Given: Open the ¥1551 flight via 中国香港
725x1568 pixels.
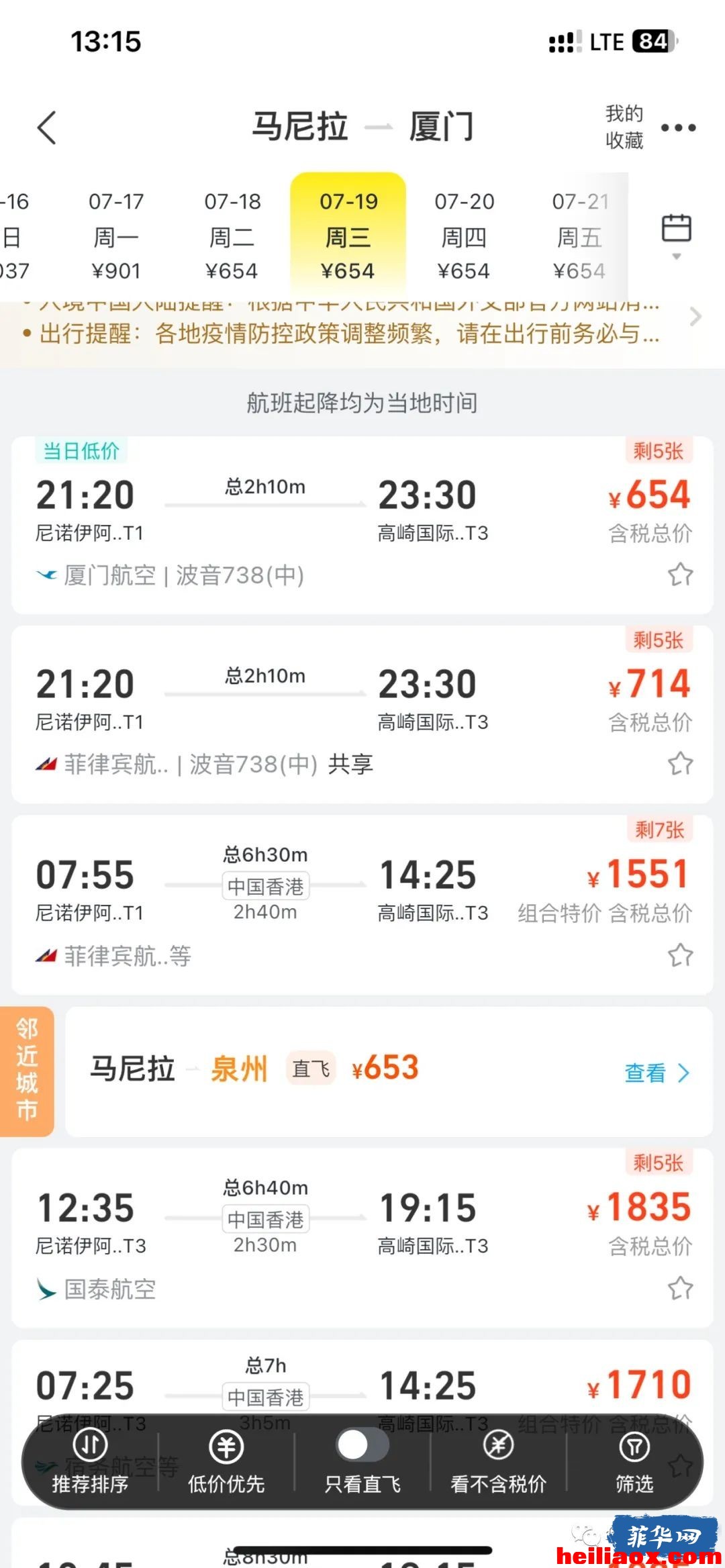Looking at the screenshot, I should [x=362, y=905].
